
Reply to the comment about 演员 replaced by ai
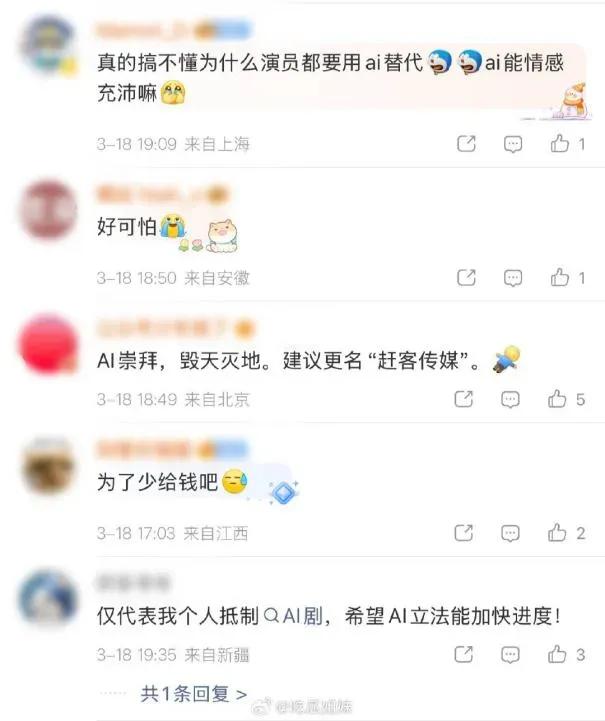pos(512,144)
